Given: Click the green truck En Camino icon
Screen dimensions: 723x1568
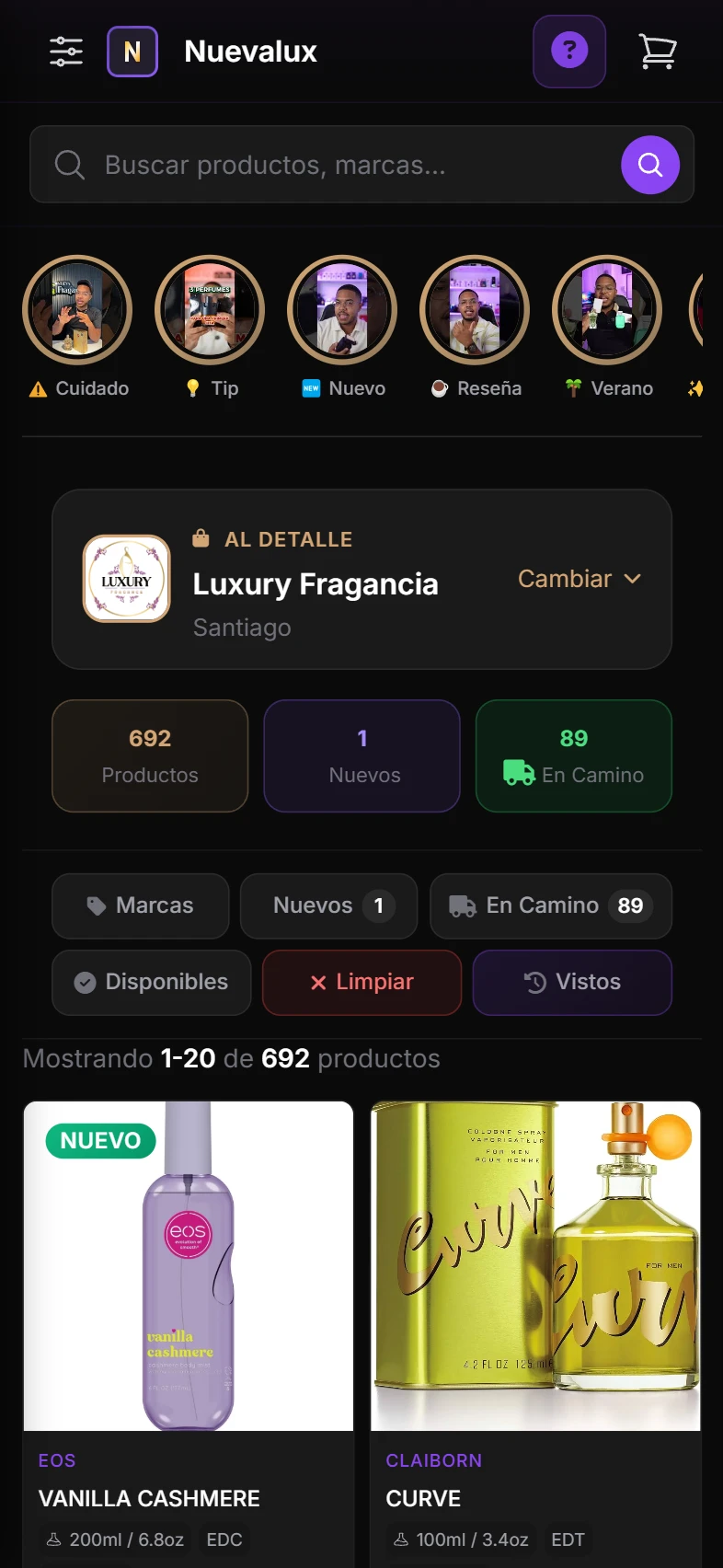Looking at the screenshot, I should point(518,774).
